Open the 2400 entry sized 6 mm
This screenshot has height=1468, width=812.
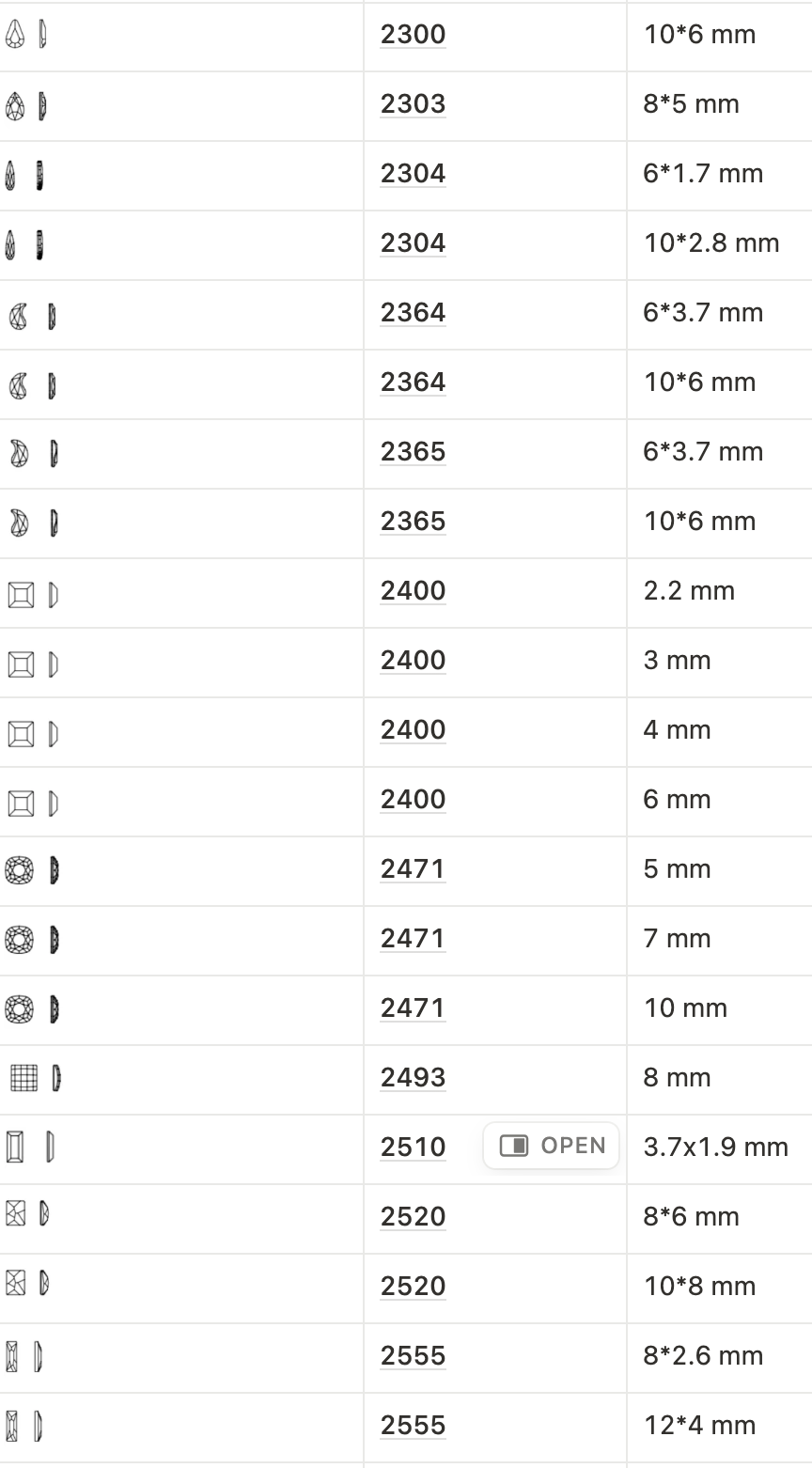pos(413,800)
